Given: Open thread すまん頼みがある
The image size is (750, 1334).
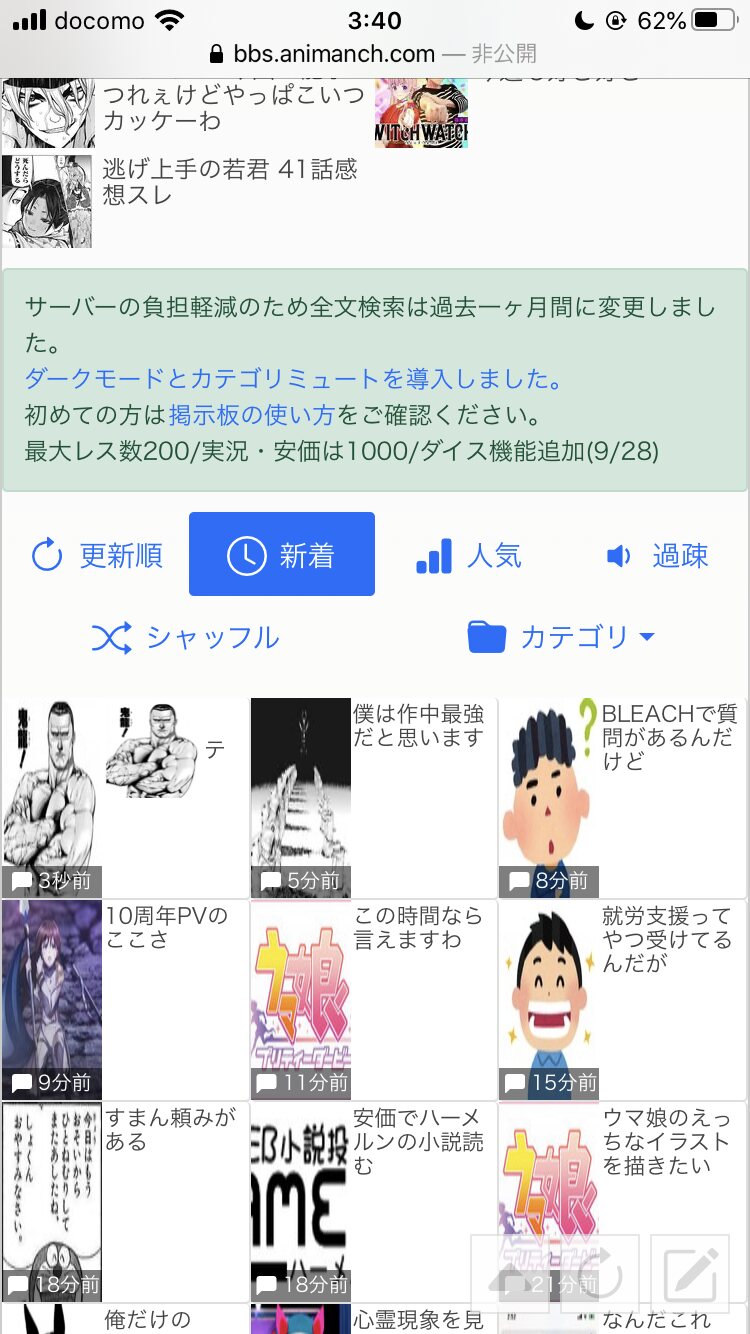Looking at the screenshot, I should pyautogui.click(x=125, y=1201).
